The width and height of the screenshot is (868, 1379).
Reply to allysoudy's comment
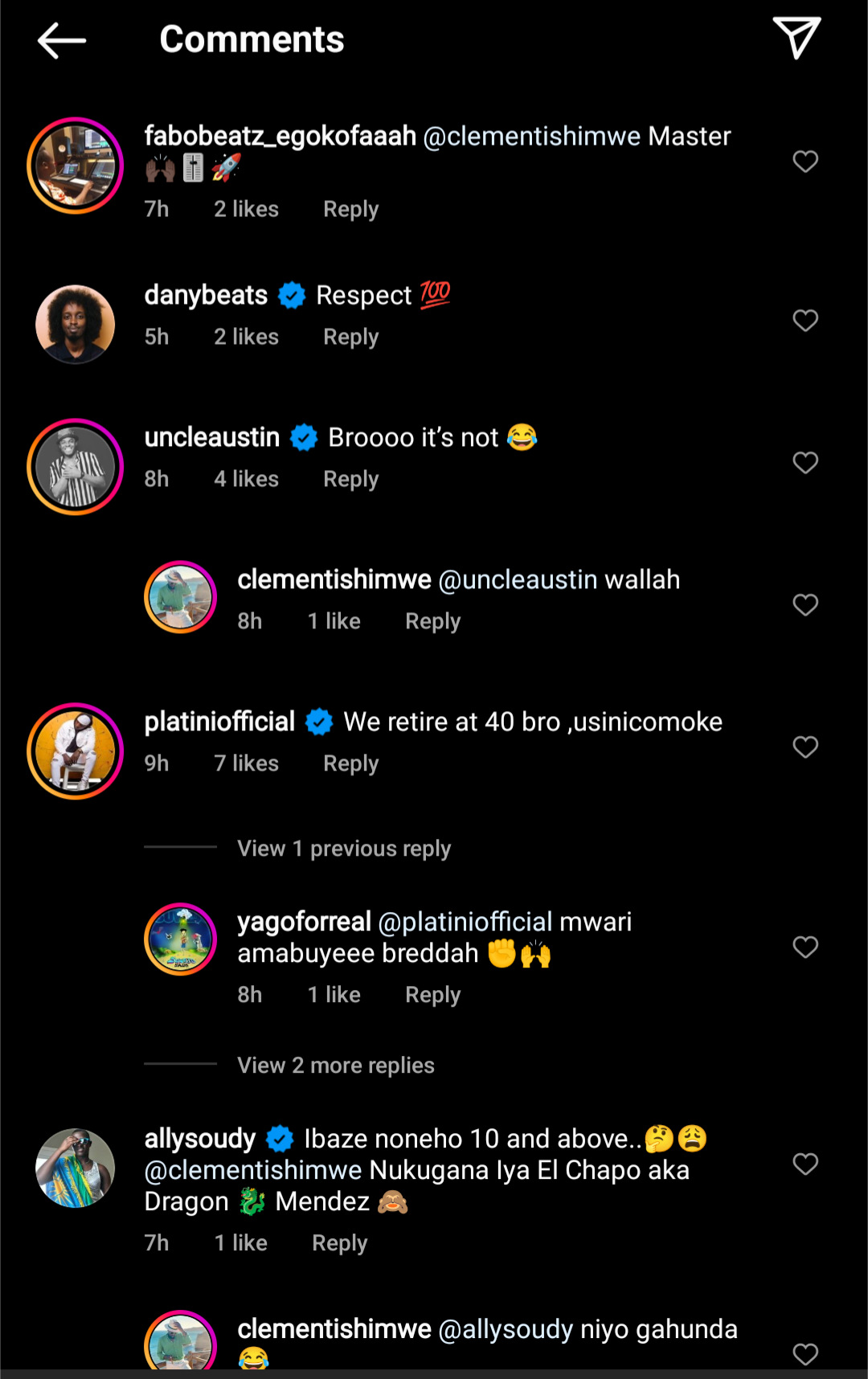(x=339, y=1243)
